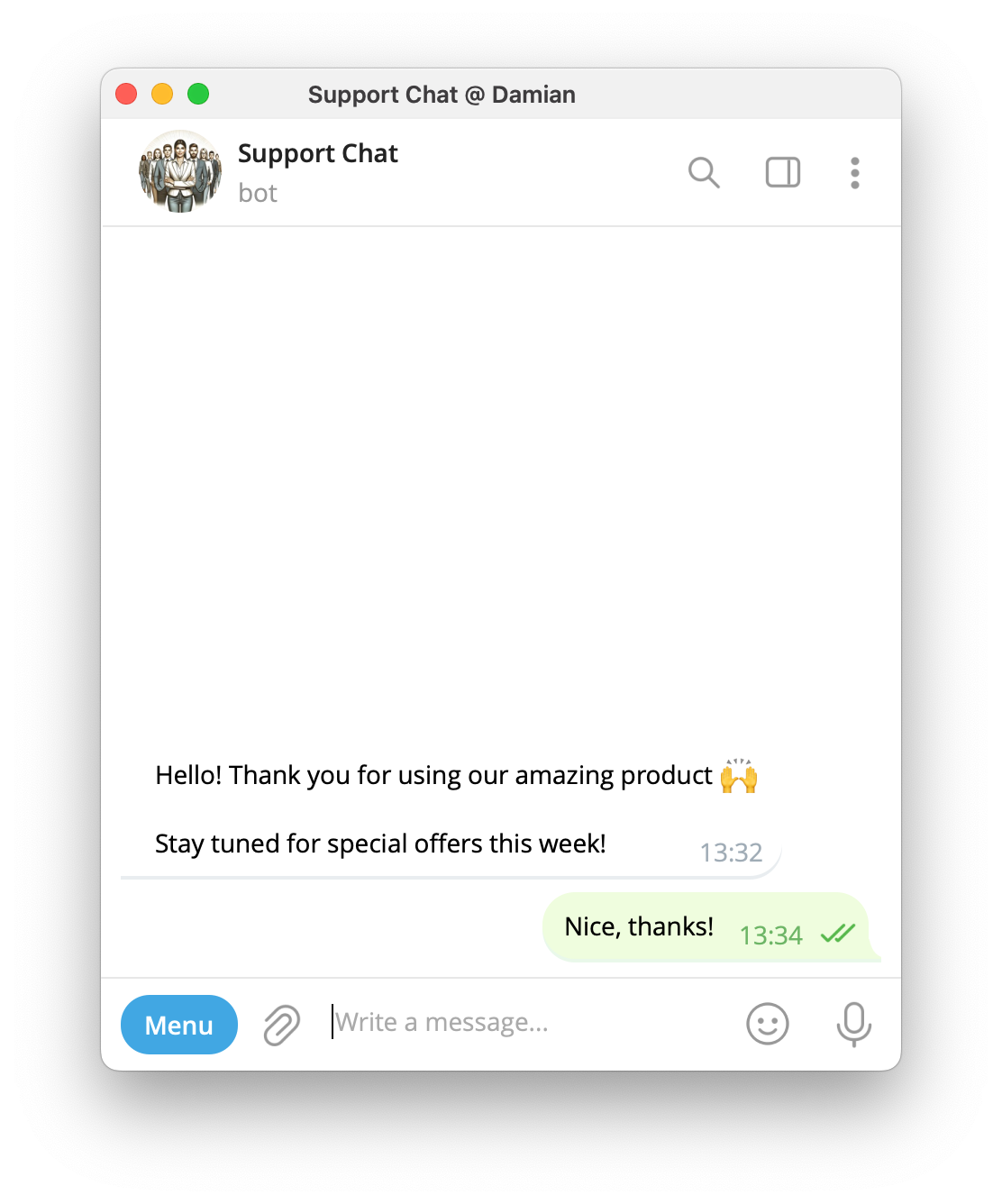Toggle the side panel view
This screenshot has width=1002, height=1204.
pyautogui.click(x=782, y=172)
